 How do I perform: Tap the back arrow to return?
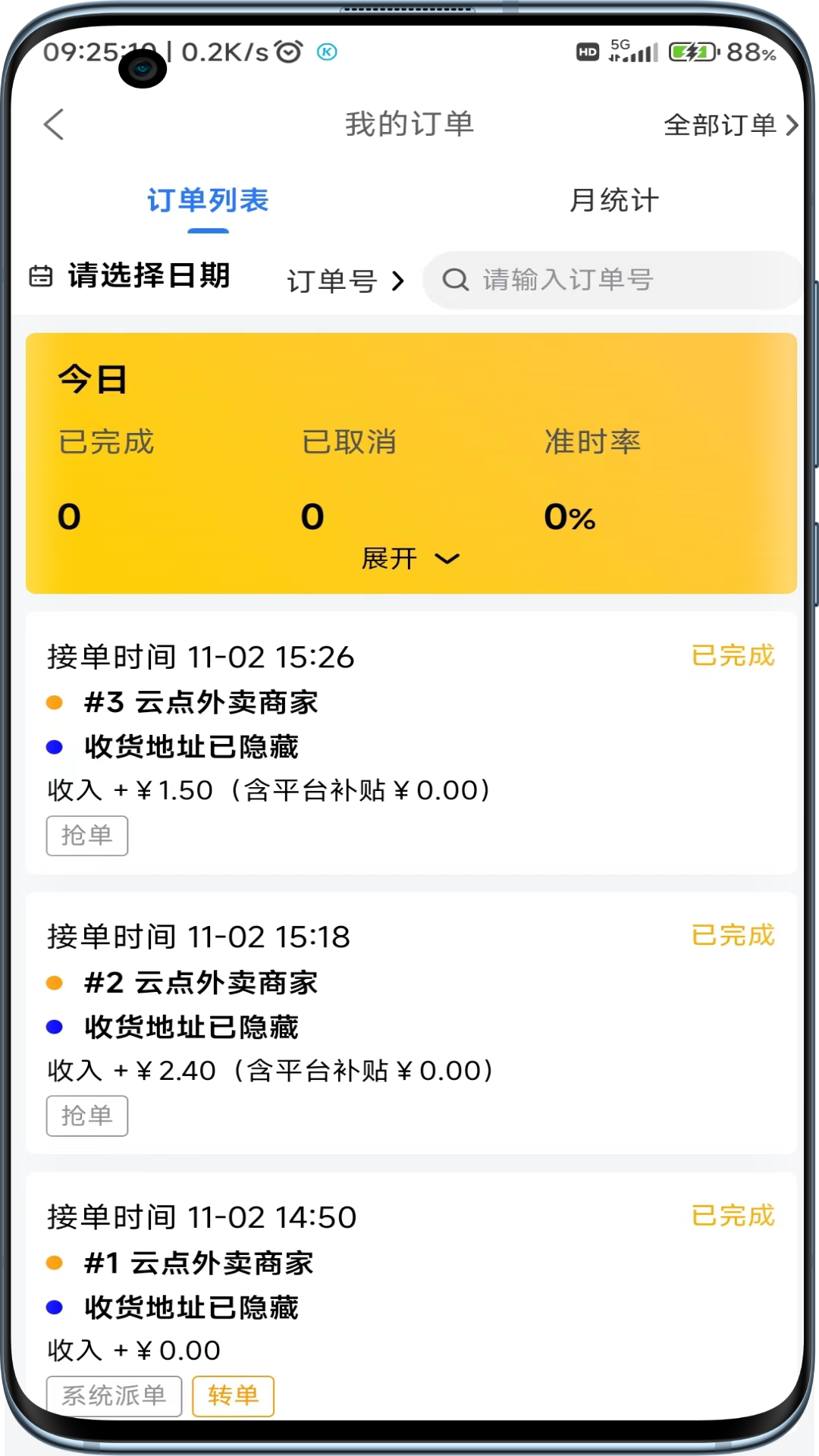54,124
